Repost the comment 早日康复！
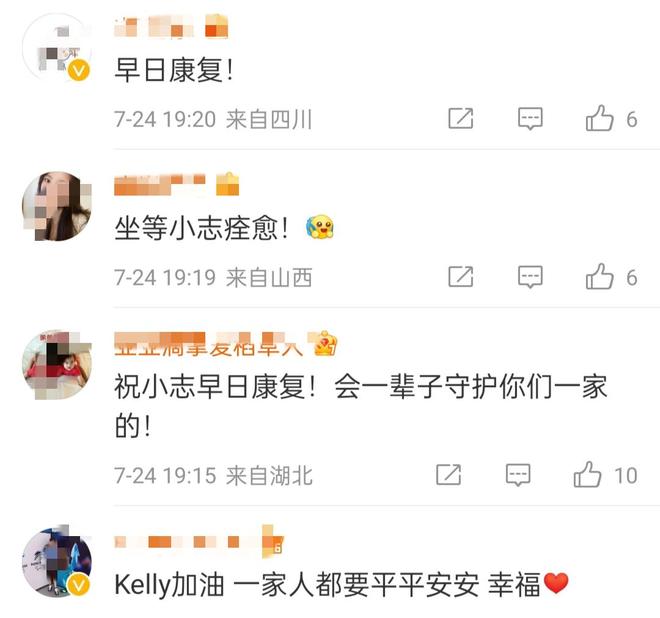Image resolution: width=660 pixels, height=618 pixels. pyautogui.click(x=460, y=119)
